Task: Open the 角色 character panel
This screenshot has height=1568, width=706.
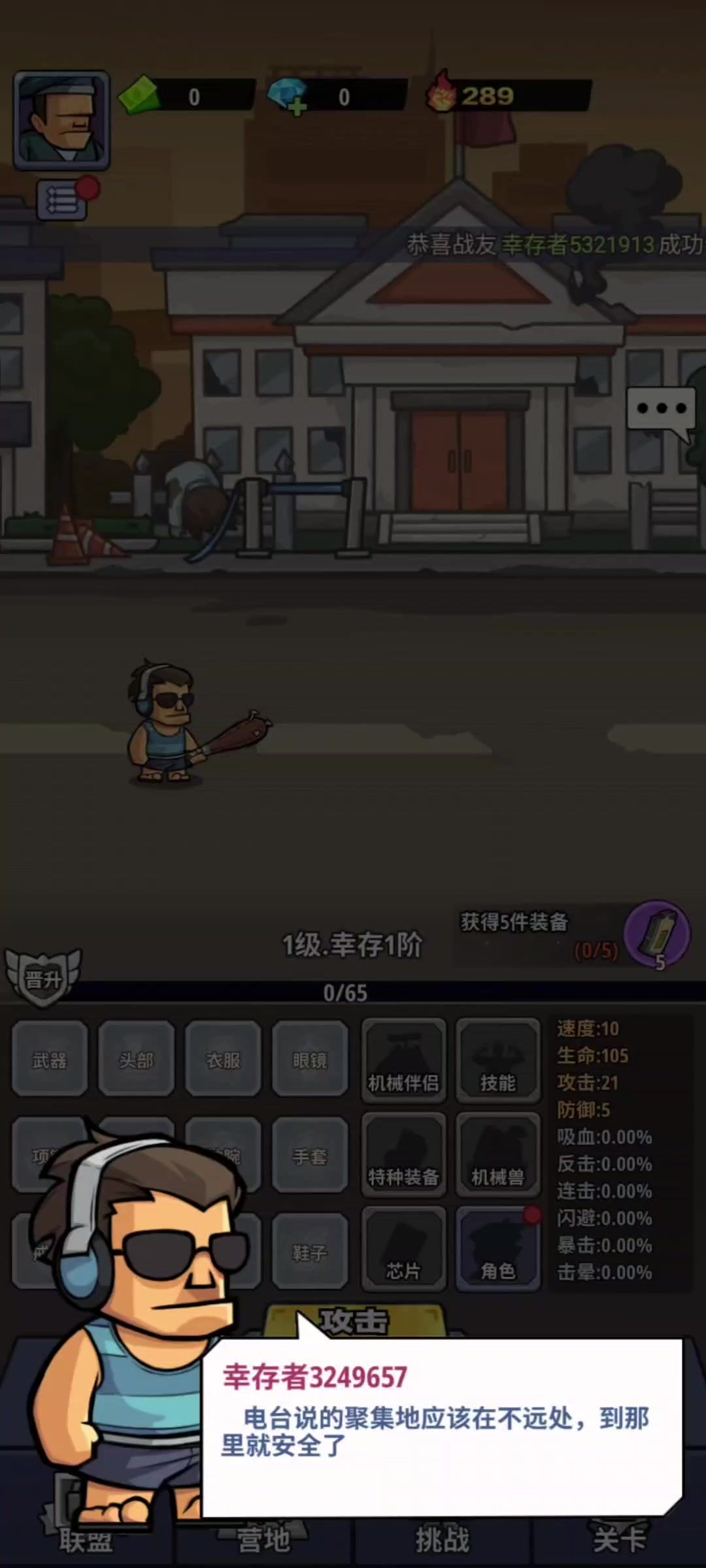Action: 498,1250
